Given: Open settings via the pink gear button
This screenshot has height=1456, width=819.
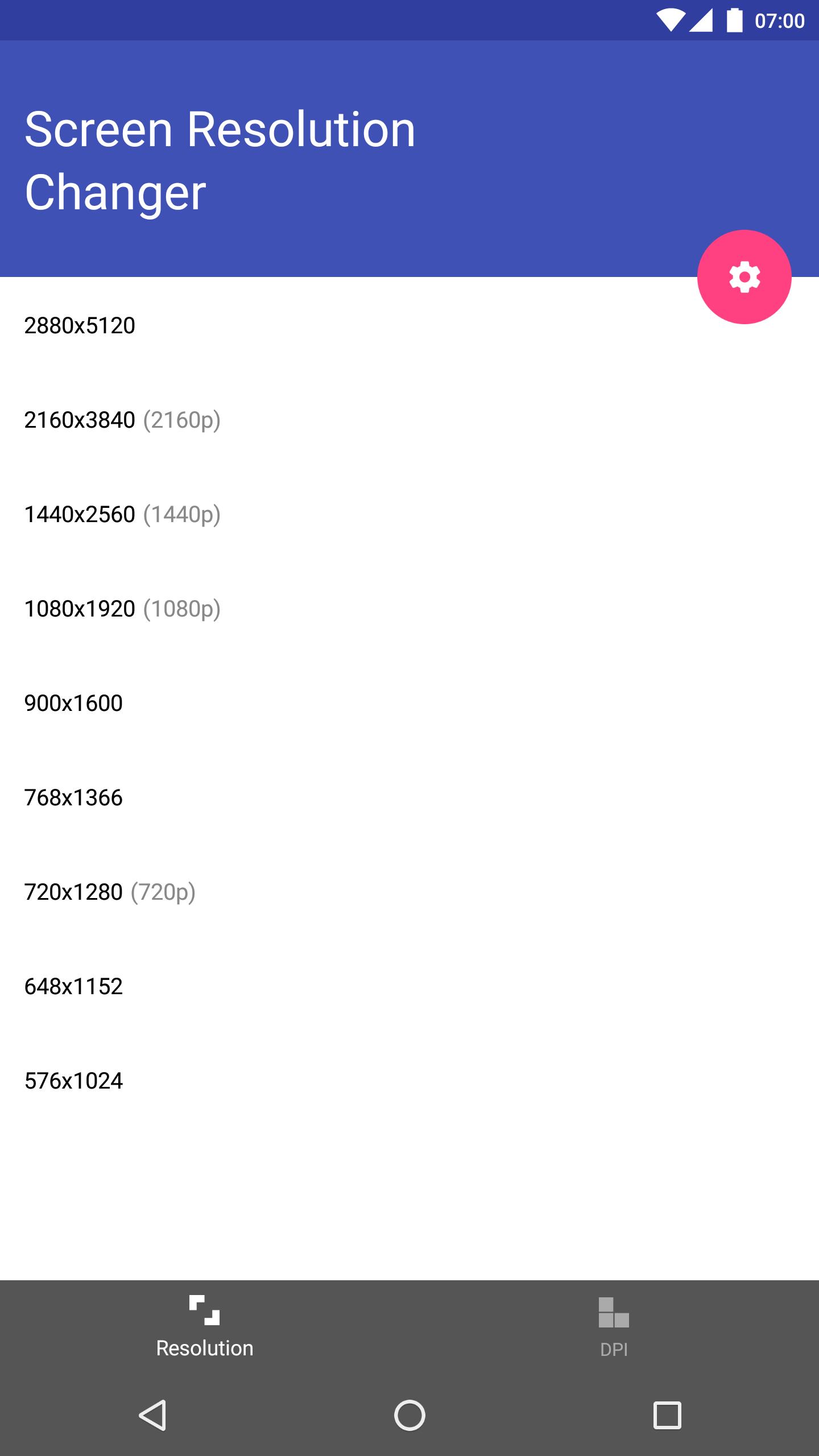Looking at the screenshot, I should pyautogui.click(x=744, y=277).
